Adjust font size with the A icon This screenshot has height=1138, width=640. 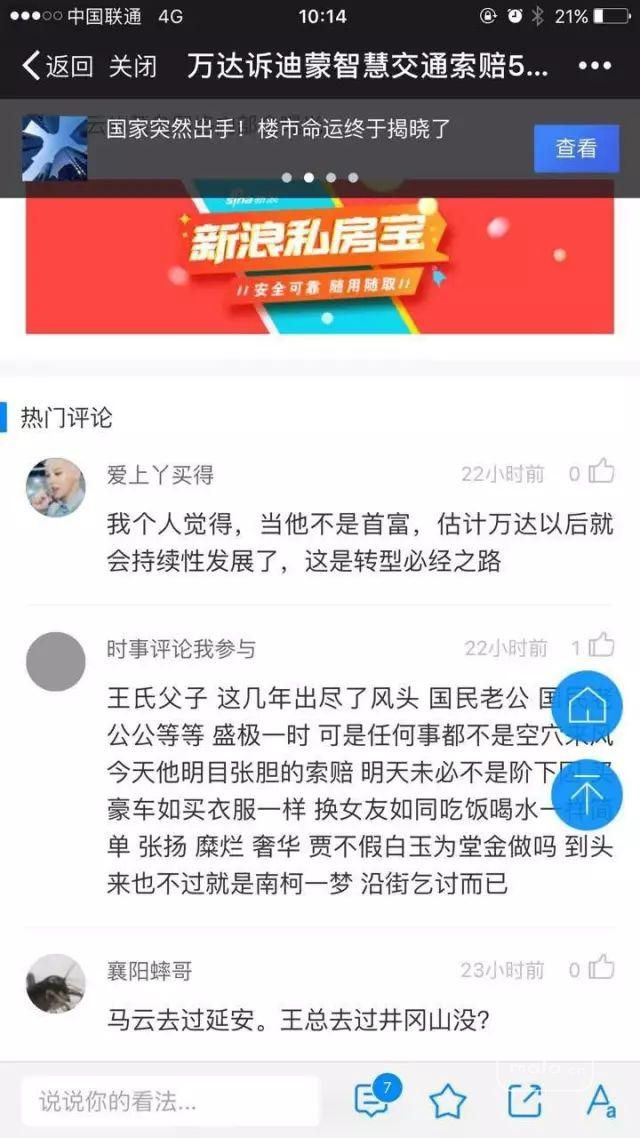[600, 1102]
